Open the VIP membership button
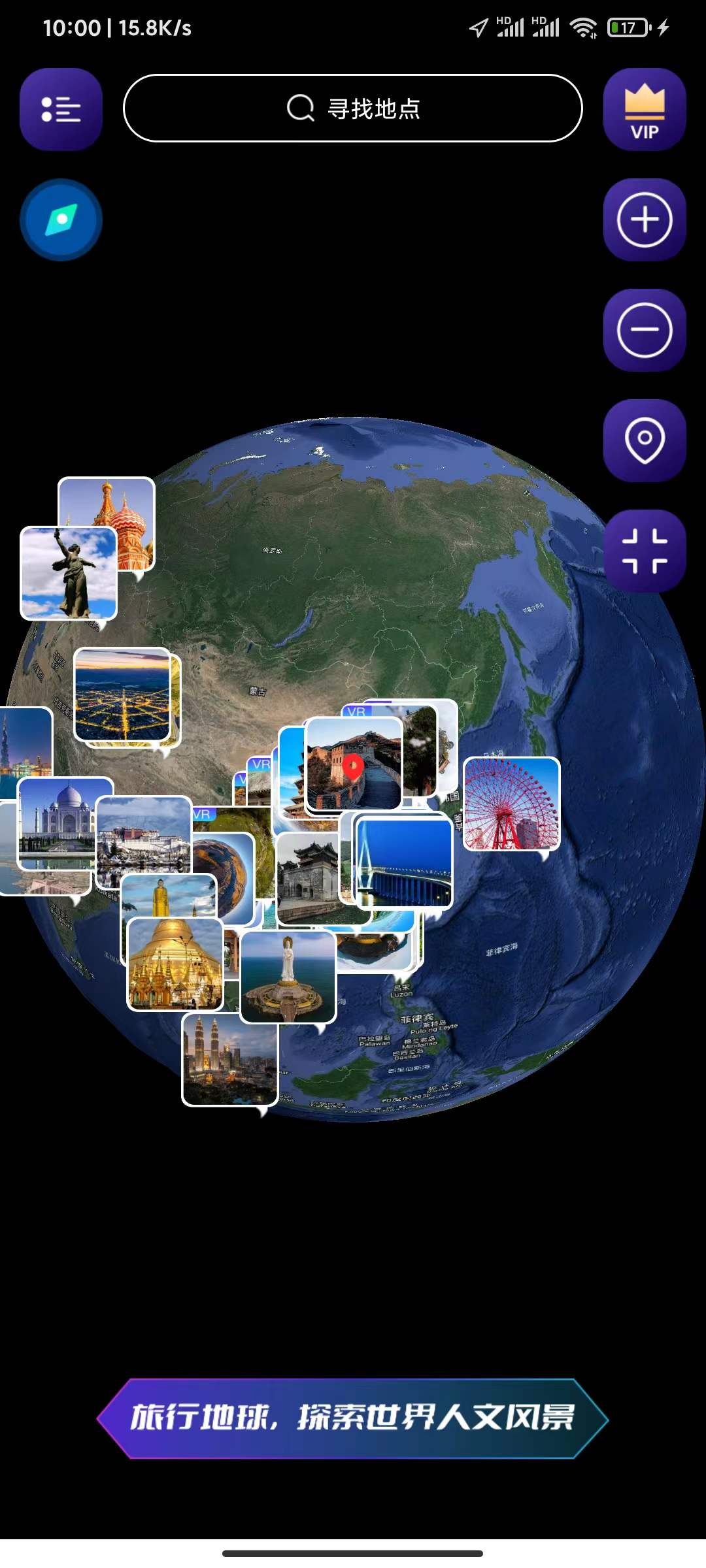Image resolution: width=706 pixels, height=1568 pixels. point(644,110)
